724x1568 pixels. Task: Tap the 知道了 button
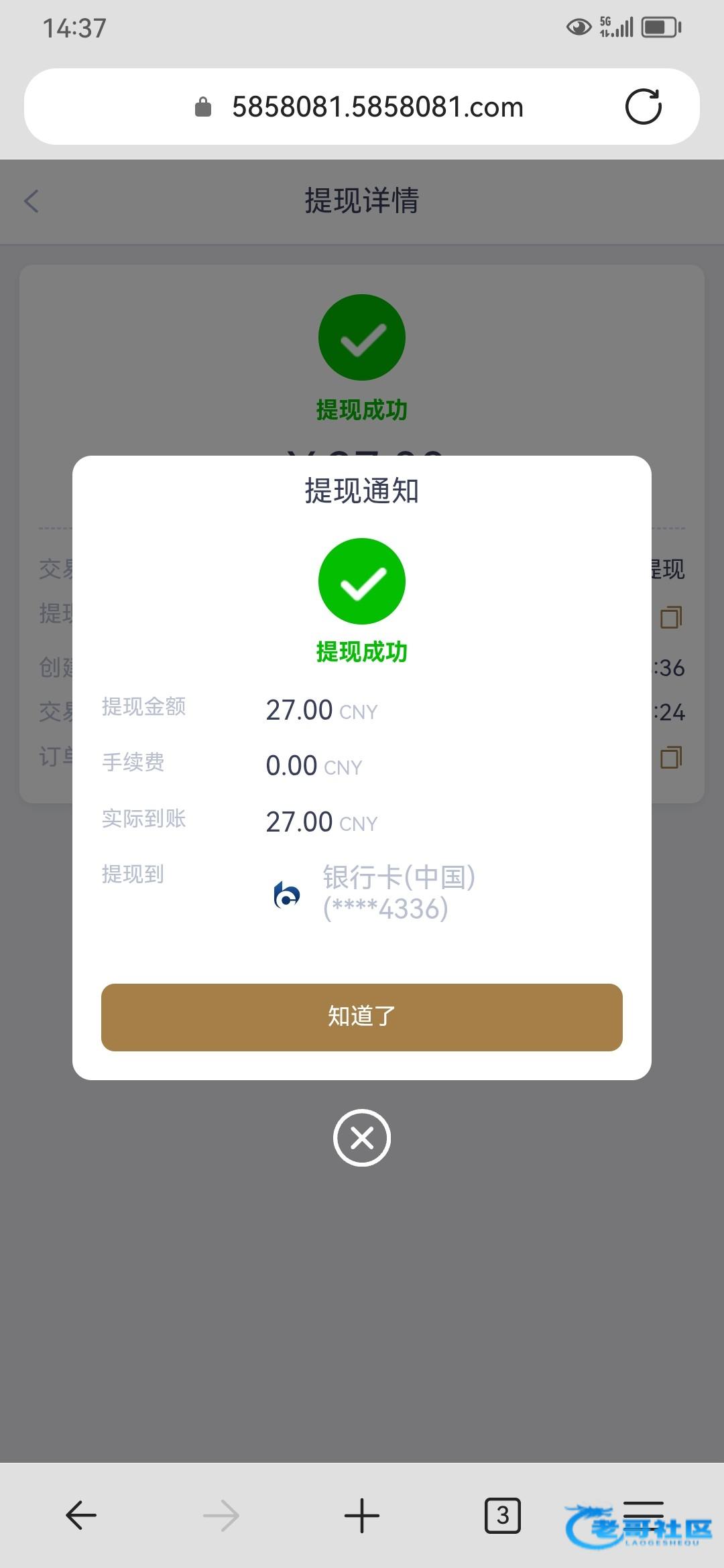click(362, 1017)
